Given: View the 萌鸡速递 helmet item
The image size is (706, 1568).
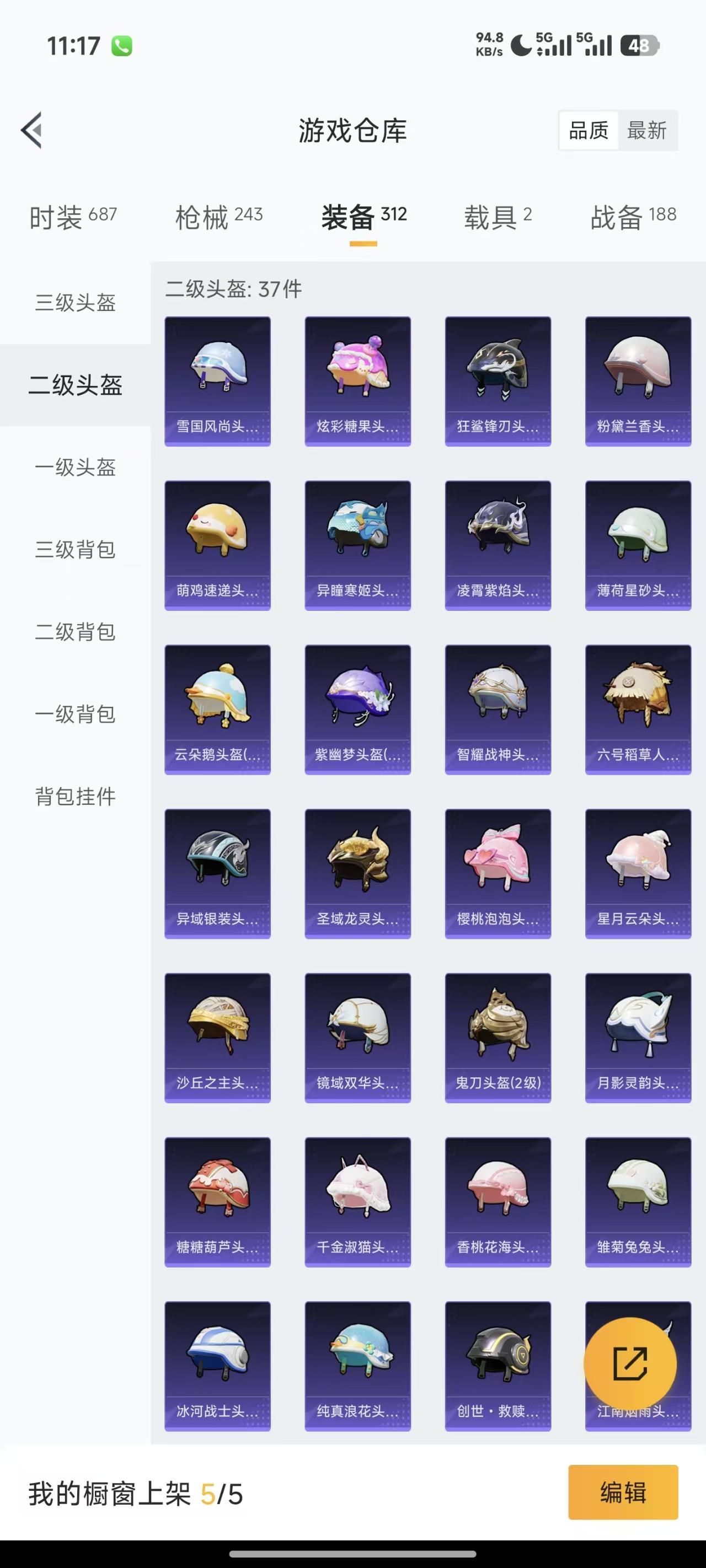Looking at the screenshot, I should 217,545.
